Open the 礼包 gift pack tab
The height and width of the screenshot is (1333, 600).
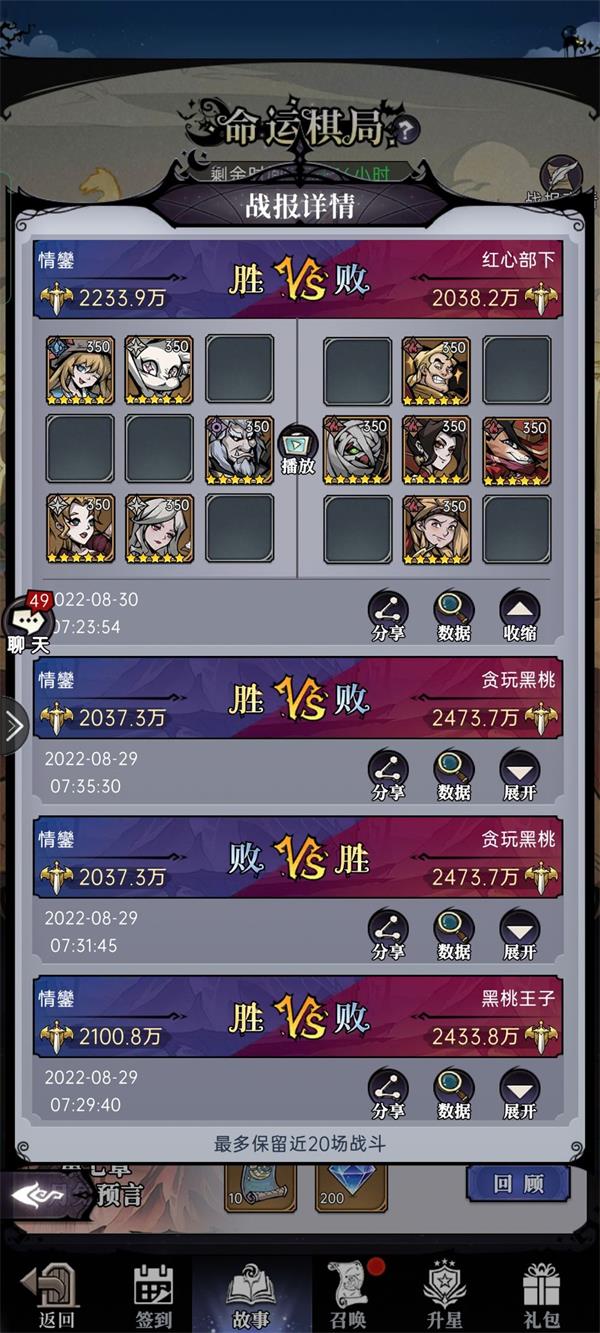[543, 1294]
